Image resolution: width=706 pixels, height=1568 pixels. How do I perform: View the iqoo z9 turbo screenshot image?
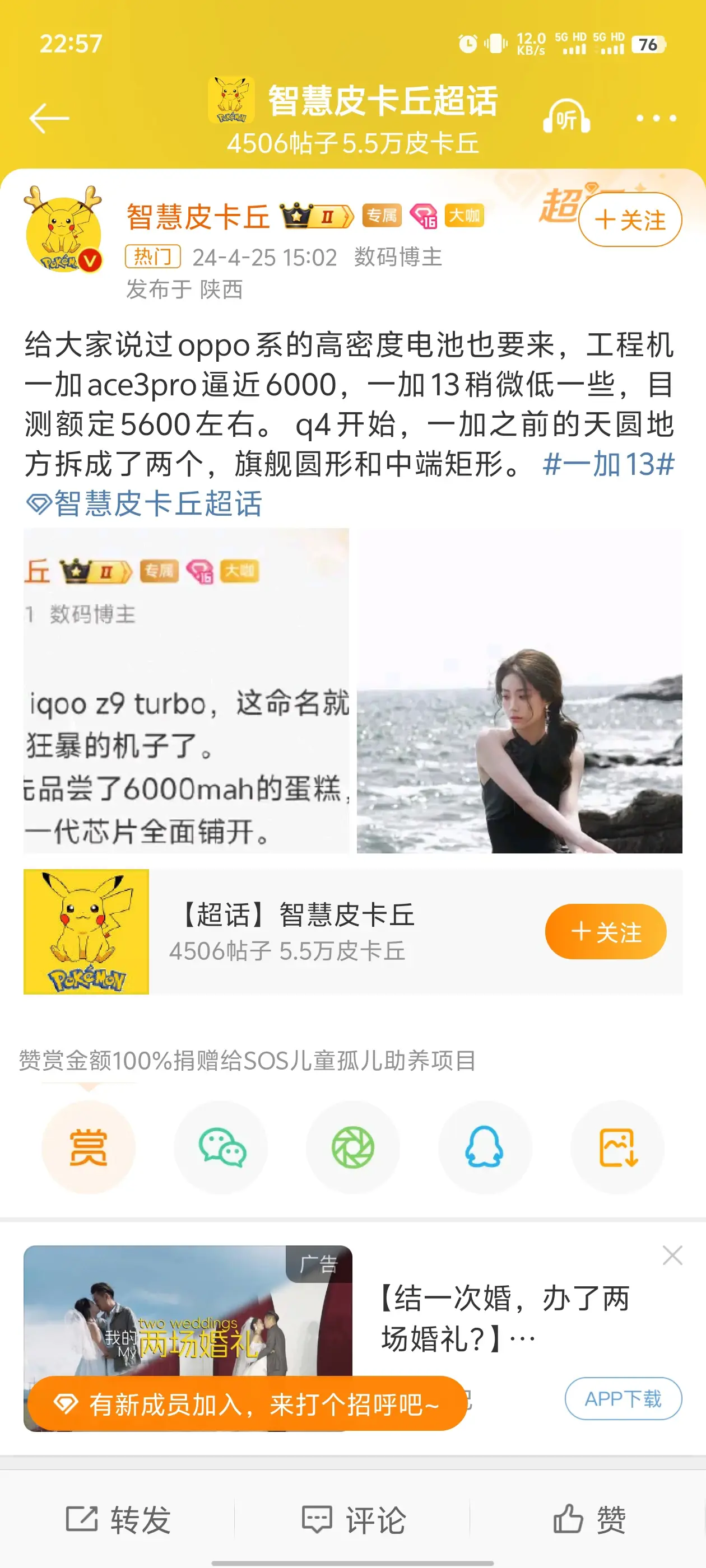pos(186,691)
